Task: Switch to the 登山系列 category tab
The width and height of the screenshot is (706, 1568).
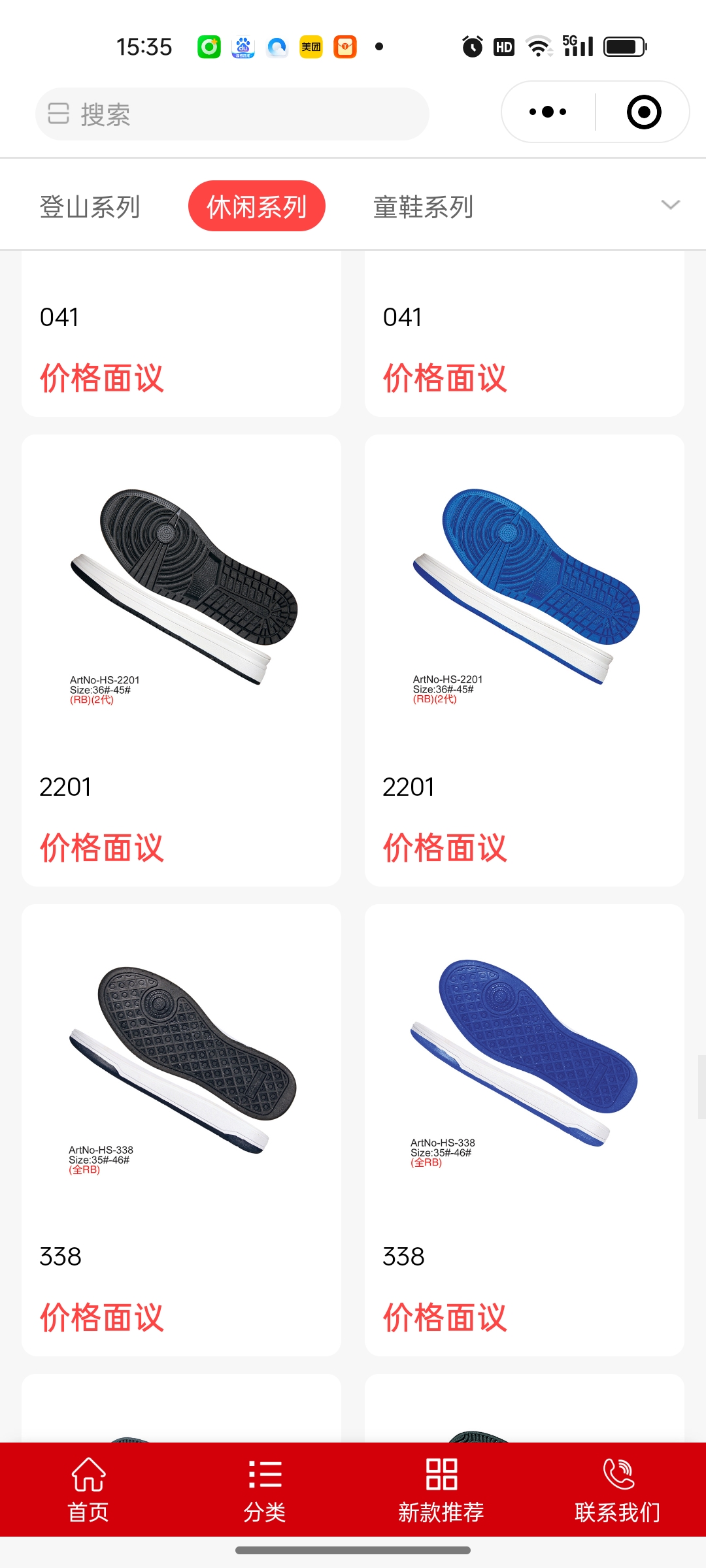Action: 90,206
